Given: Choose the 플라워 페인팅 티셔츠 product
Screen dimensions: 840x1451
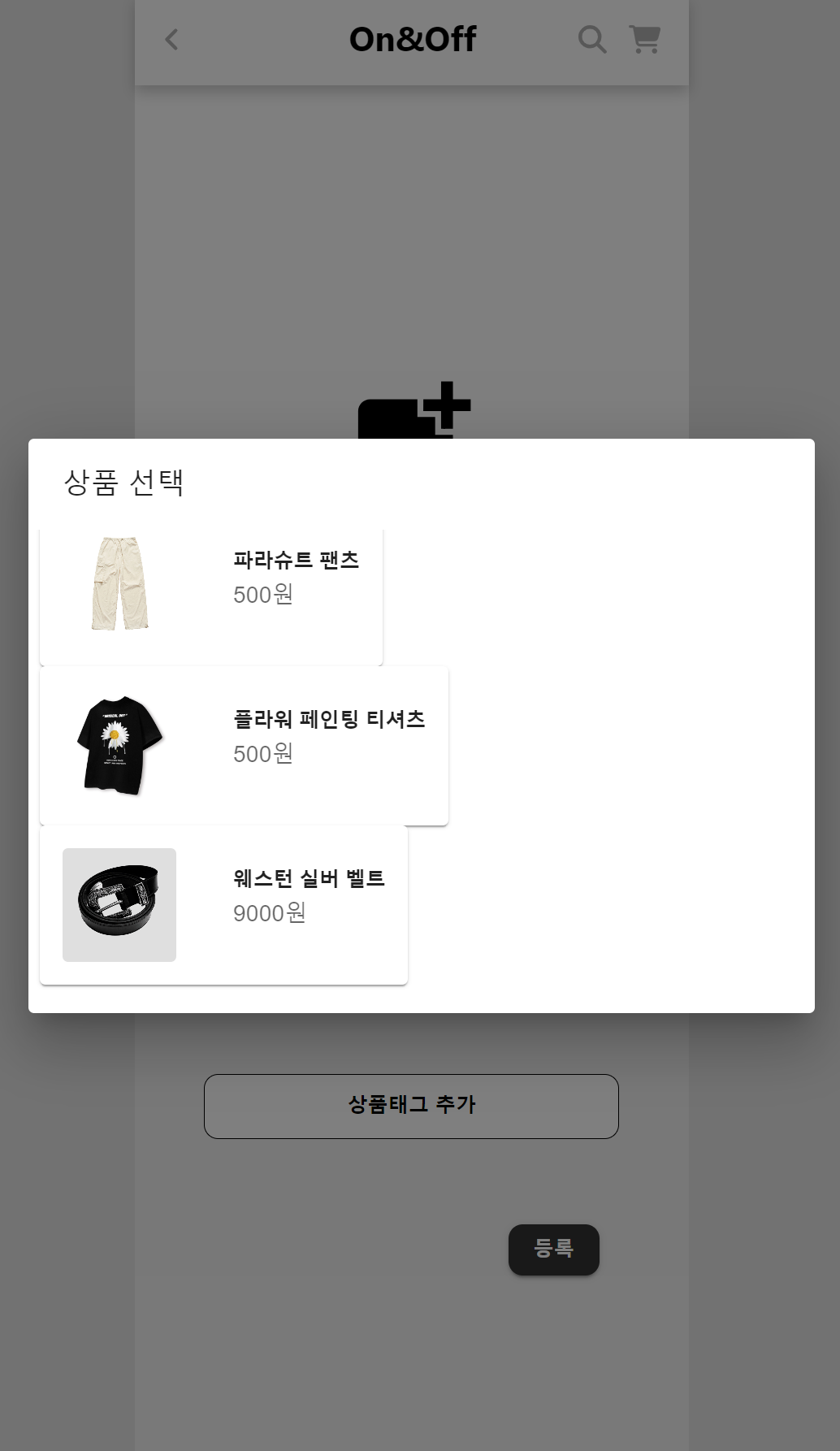Looking at the screenshot, I should (244, 745).
